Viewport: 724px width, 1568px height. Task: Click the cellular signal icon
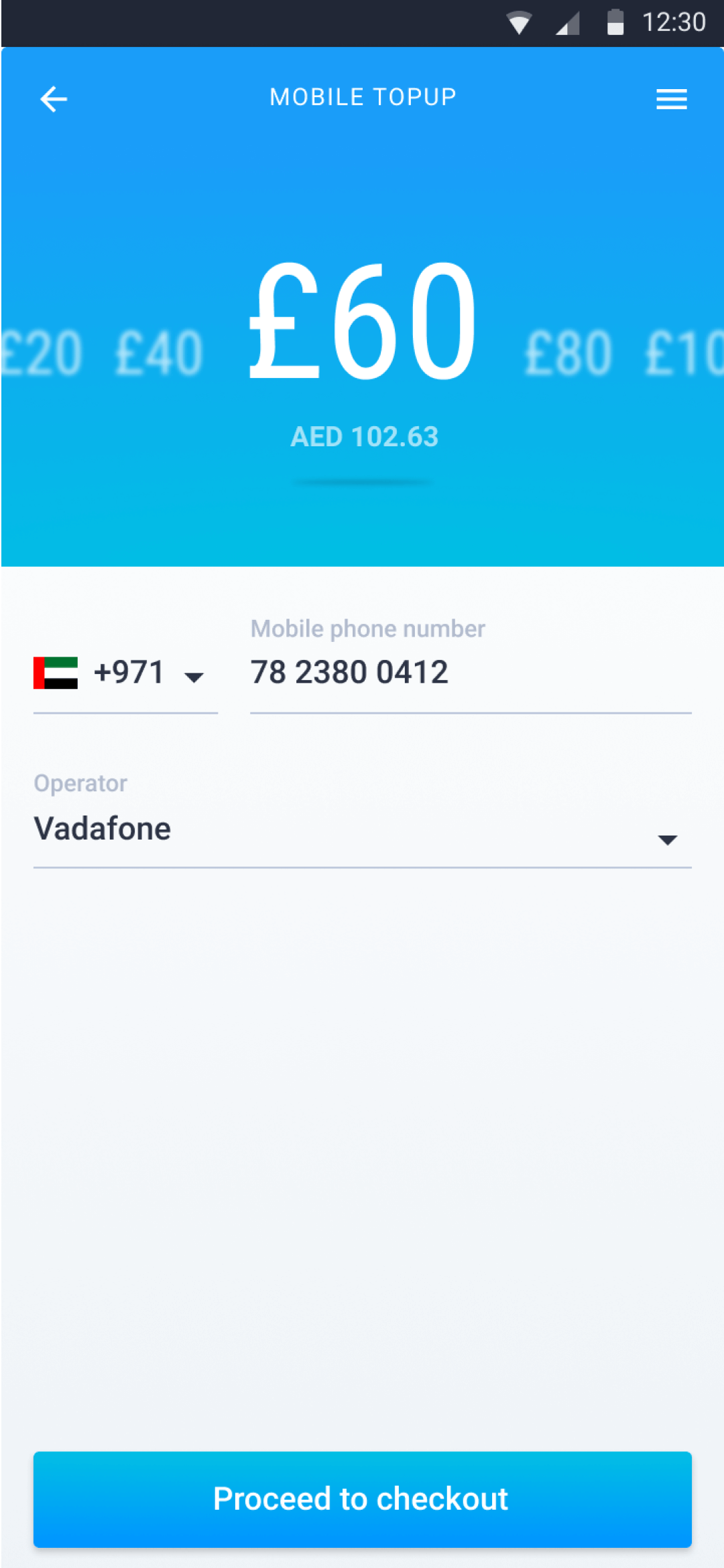point(566,22)
